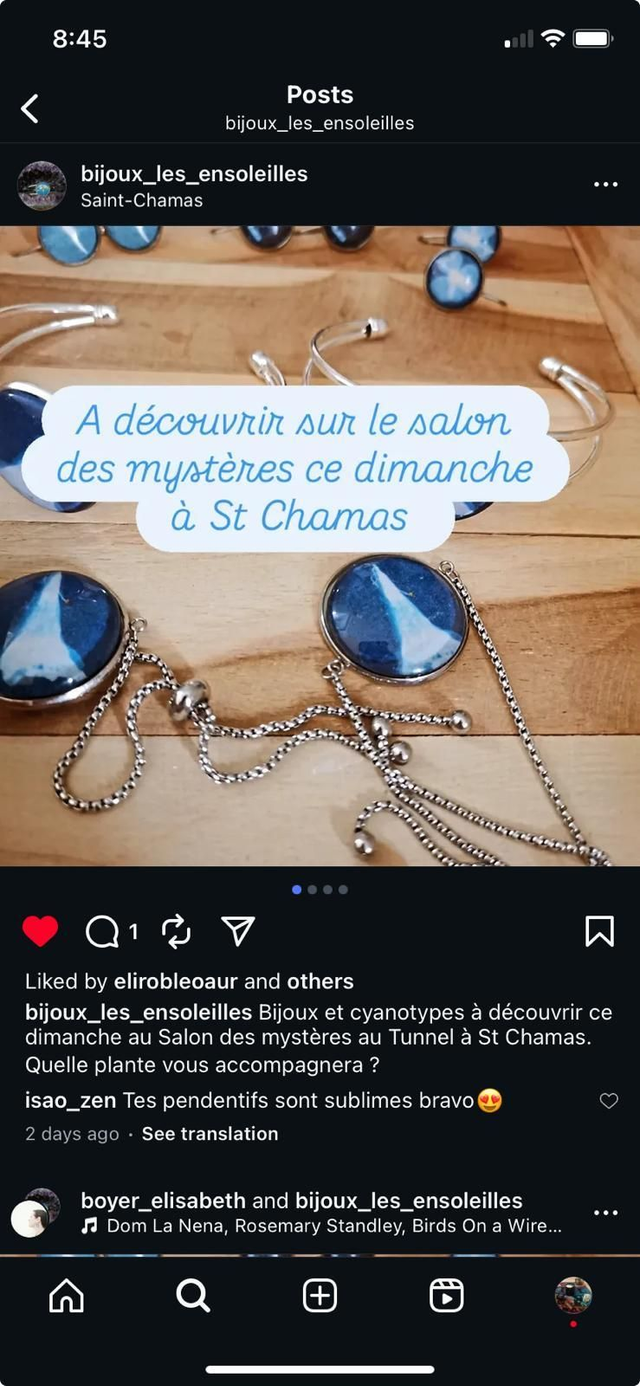Viewport: 640px width, 1386px height.
Task: Open overflow menu on boyer_elisabeth post
Action: coord(605,1213)
